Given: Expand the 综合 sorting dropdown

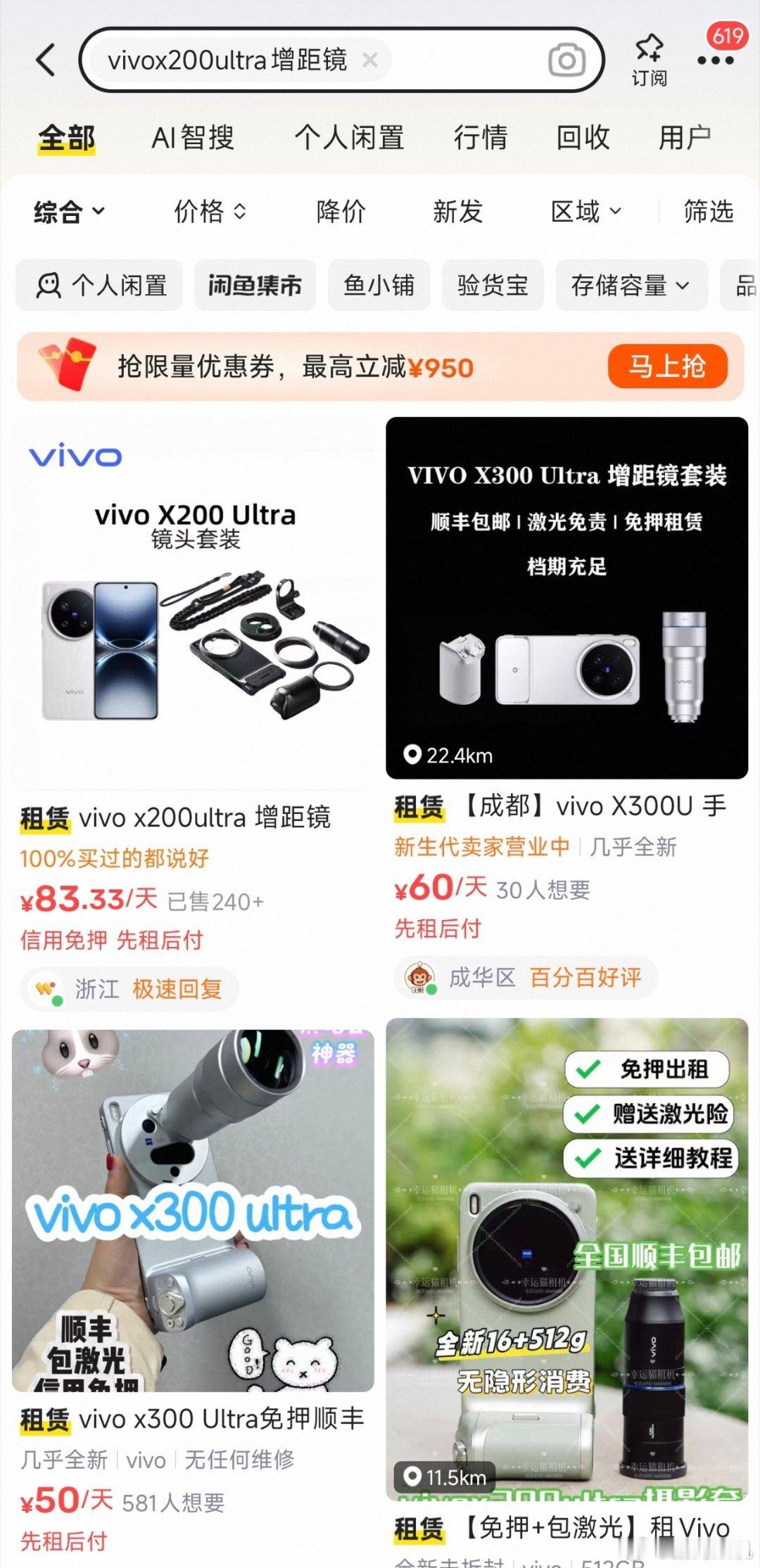Looking at the screenshot, I should pyautogui.click(x=67, y=211).
